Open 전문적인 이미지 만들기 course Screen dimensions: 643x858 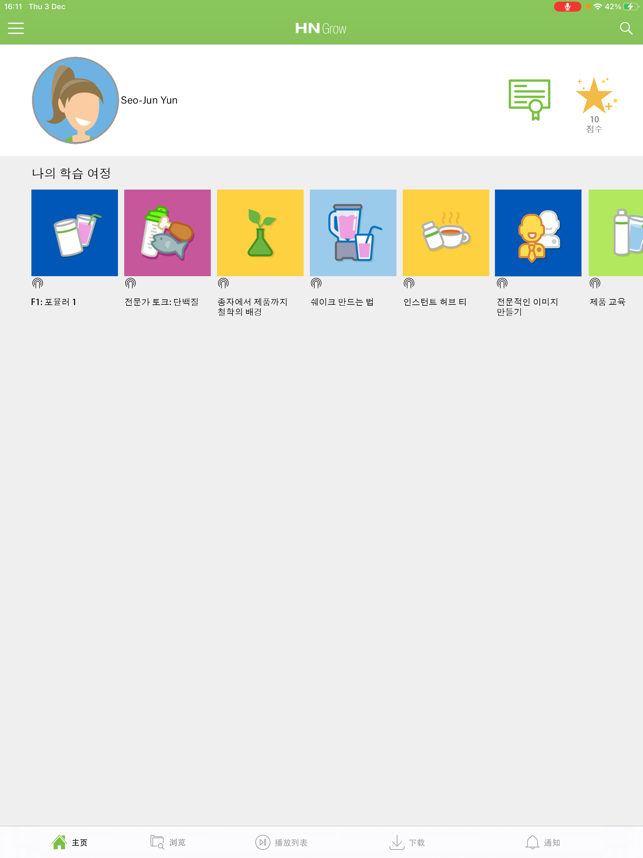point(538,233)
